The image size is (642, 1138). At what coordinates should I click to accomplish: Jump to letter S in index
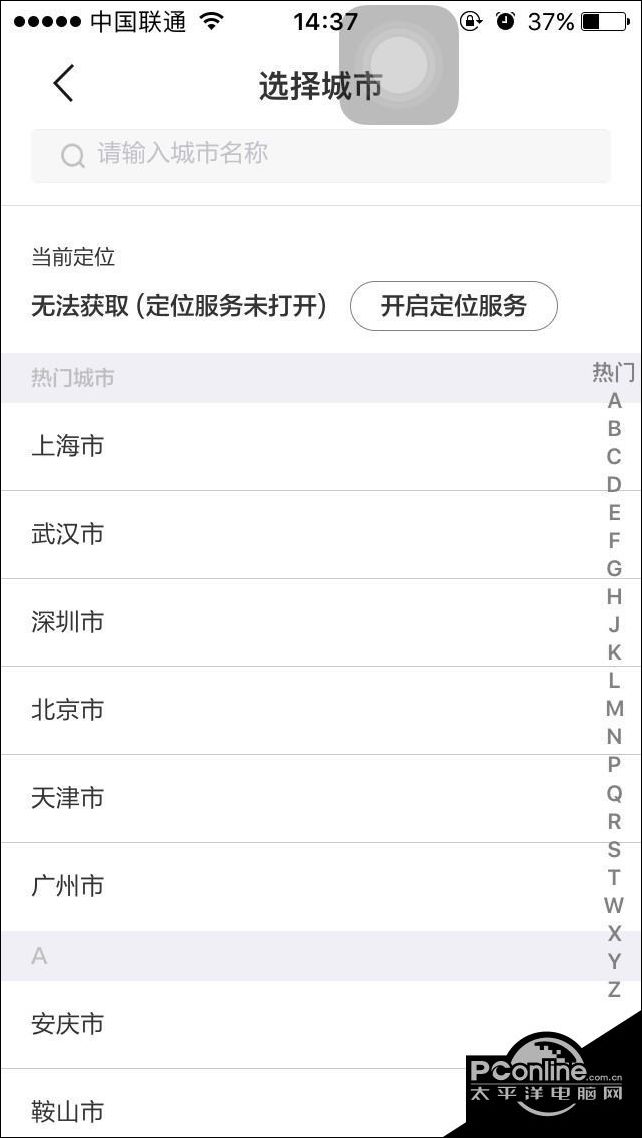point(614,848)
